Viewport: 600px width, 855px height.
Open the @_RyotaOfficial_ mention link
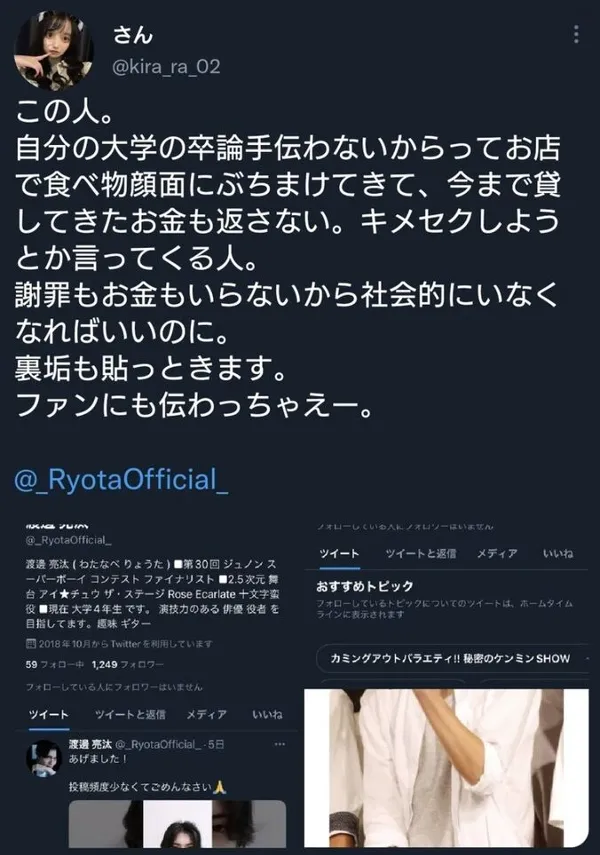coord(121,479)
